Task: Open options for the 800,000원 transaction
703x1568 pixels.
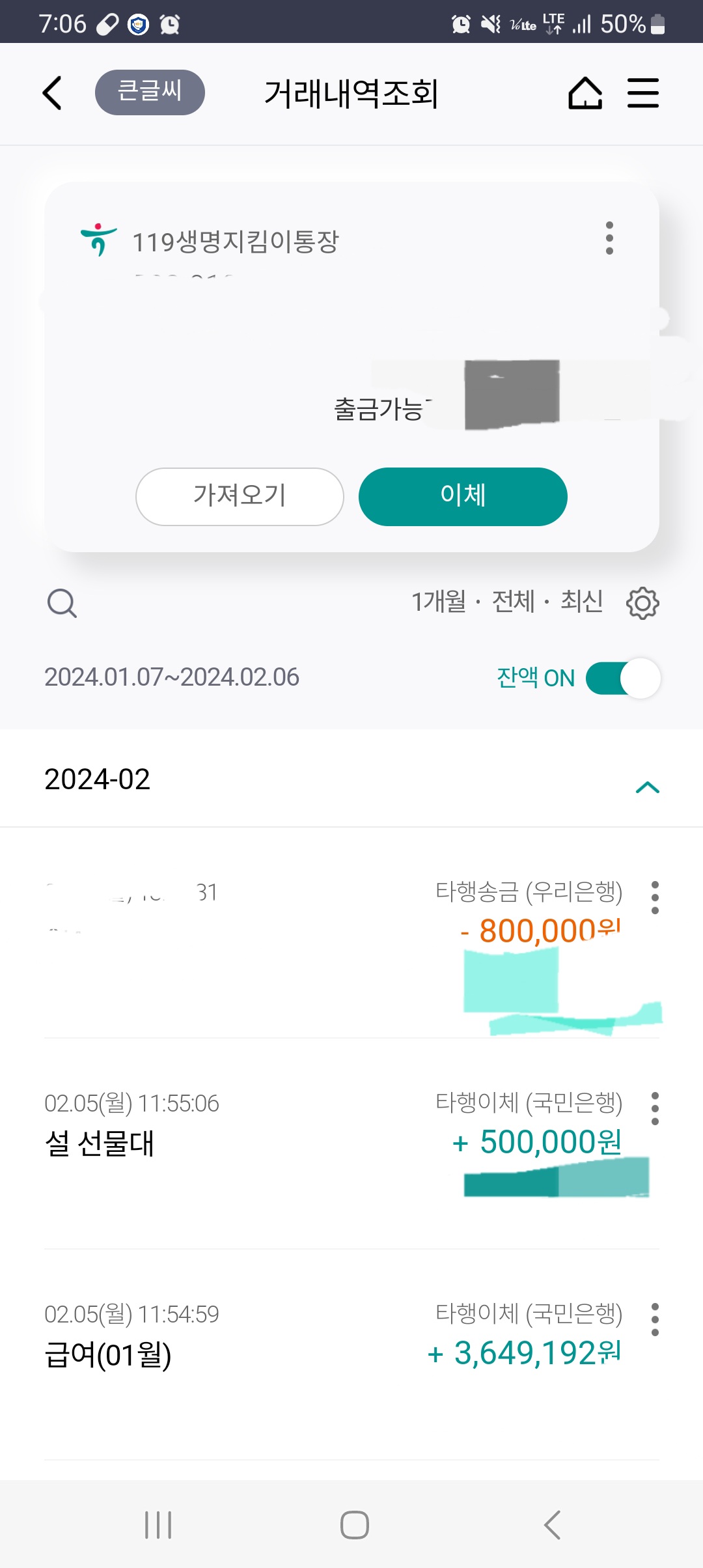Action: tap(655, 897)
